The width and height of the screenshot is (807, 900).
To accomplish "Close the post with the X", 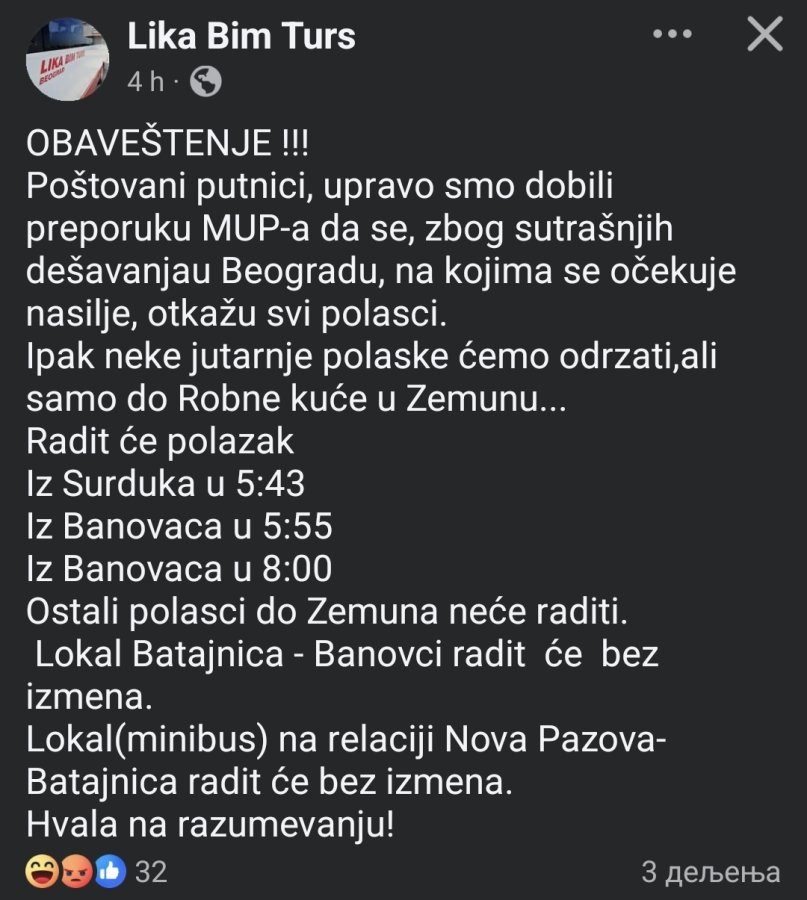I will tap(765, 36).
